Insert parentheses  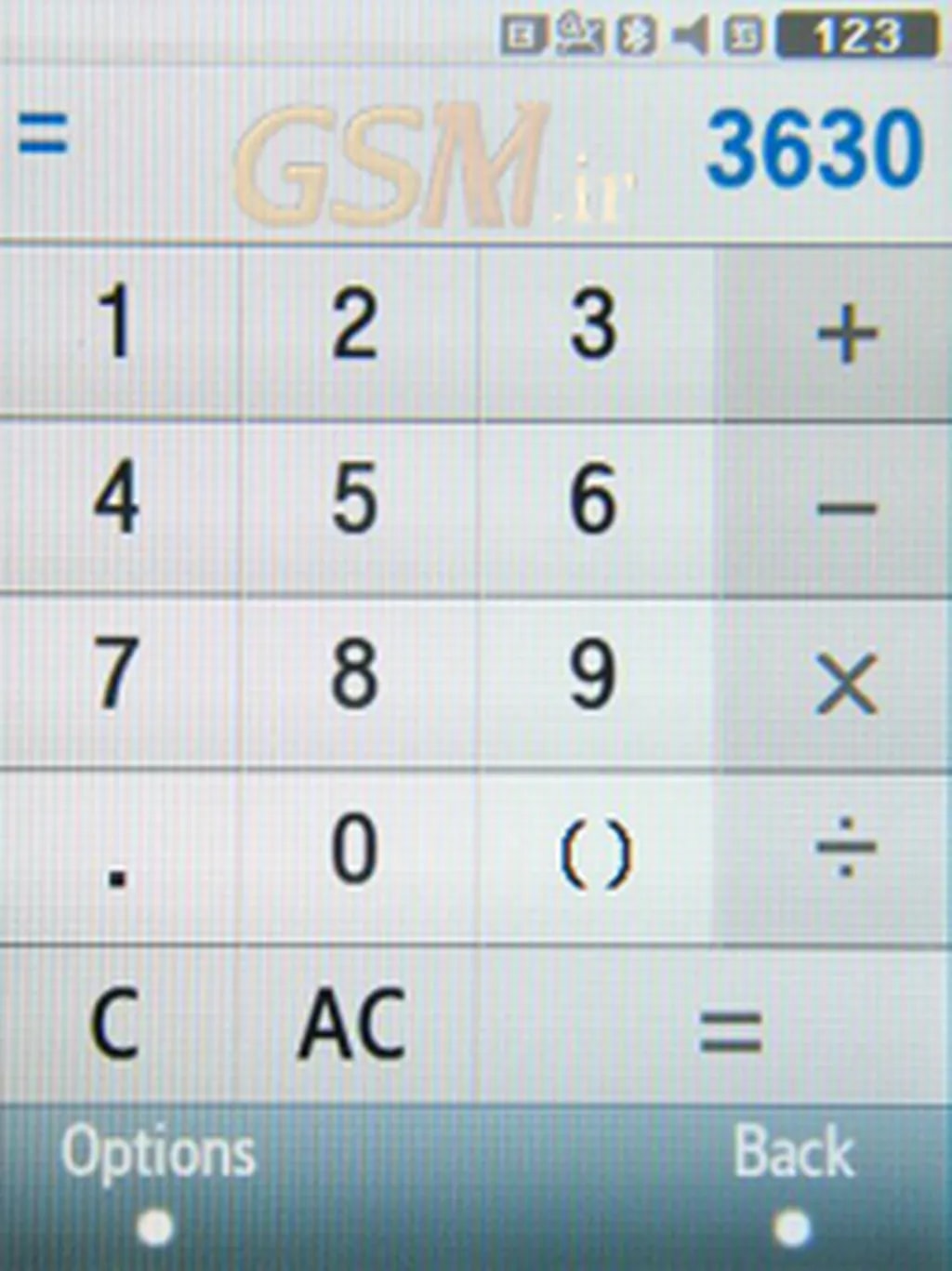point(594,855)
